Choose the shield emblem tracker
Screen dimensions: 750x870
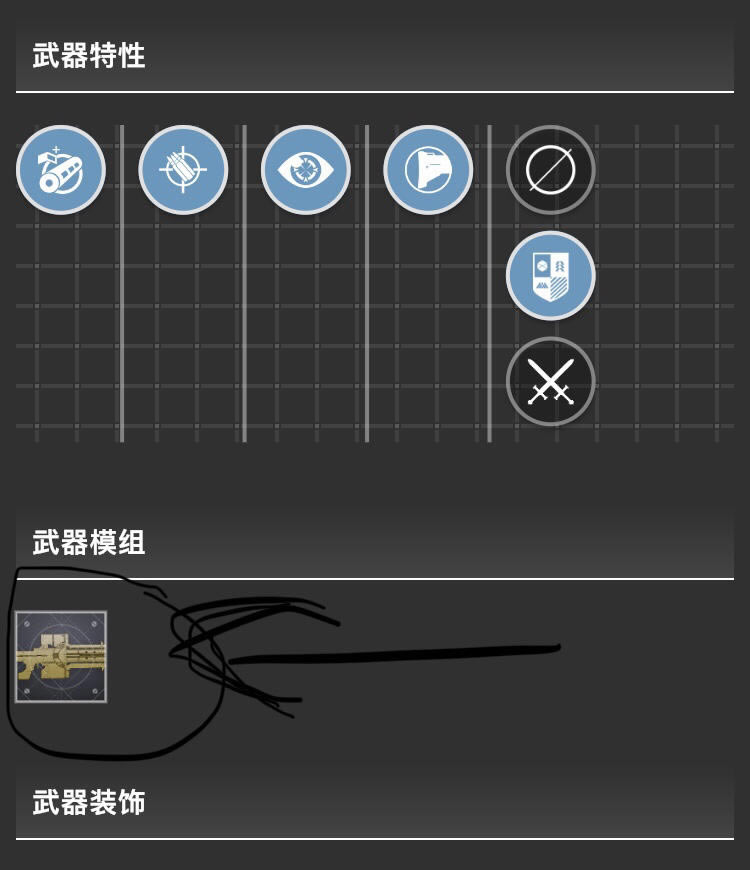(x=550, y=276)
